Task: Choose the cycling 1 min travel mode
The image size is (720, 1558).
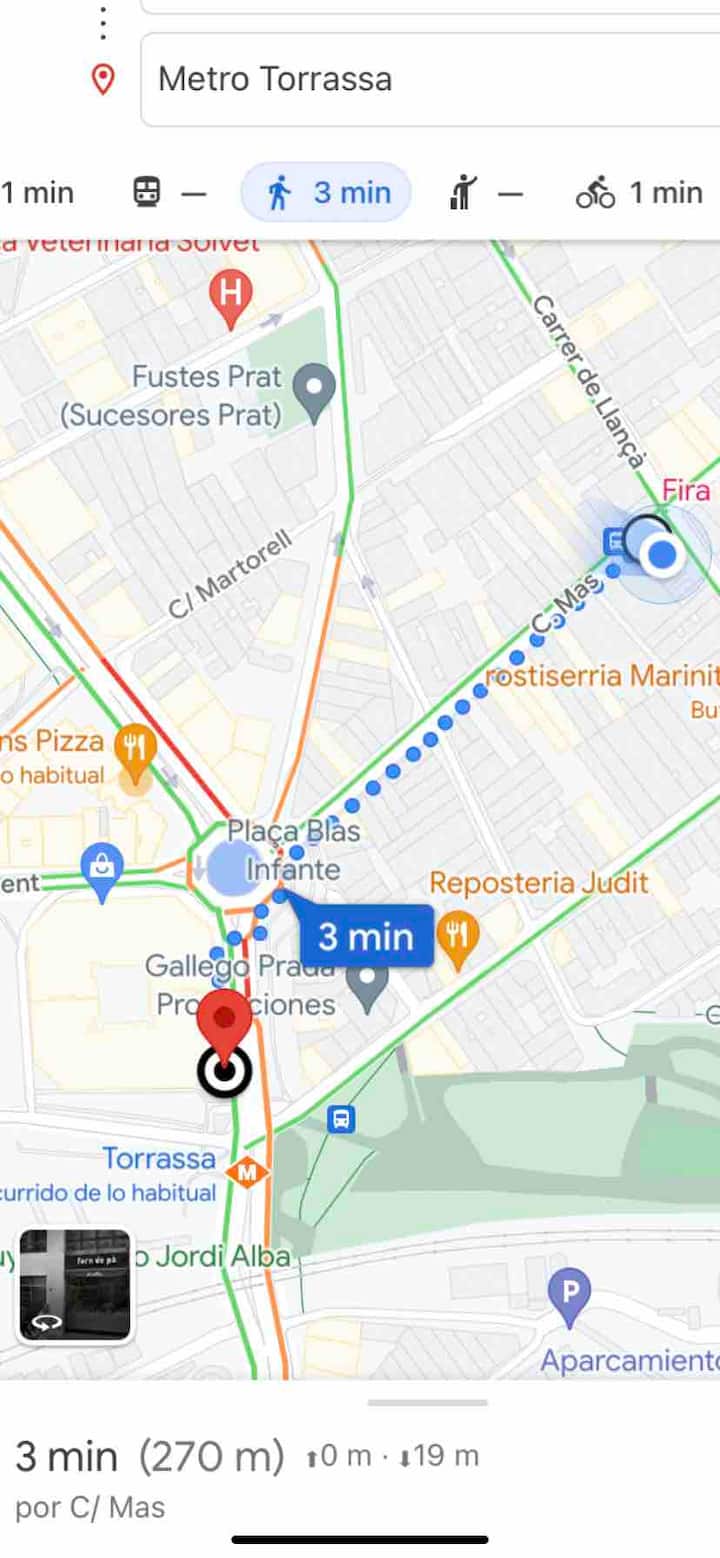Action: point(639,192)
